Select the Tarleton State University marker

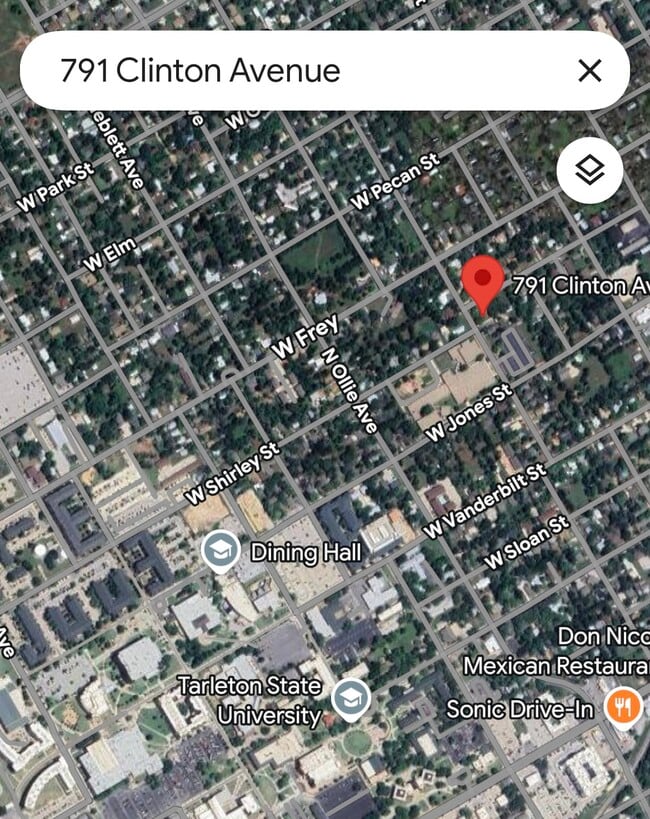click(351, 701)
